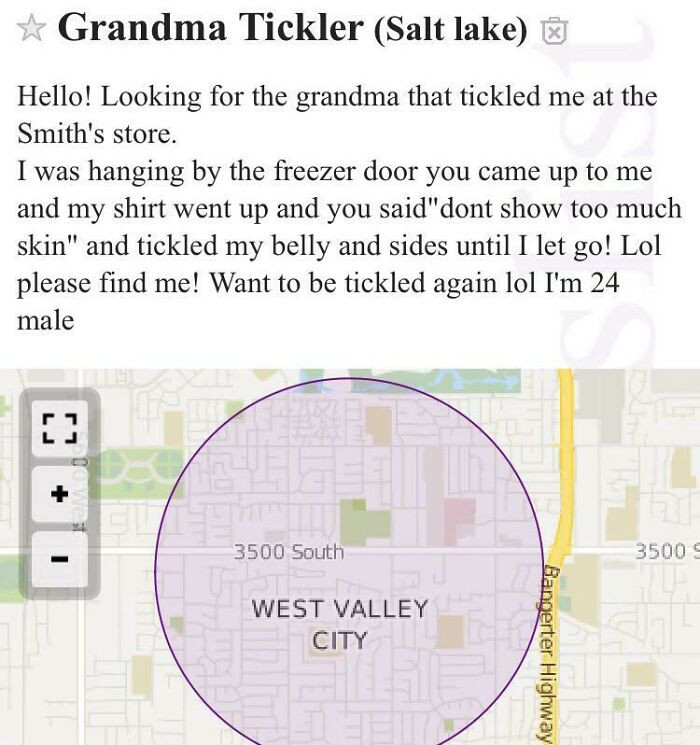Favorite the Grandma Tickler post with the star
The width and height of the screenshot is (700, 745).
pyautogui.click(x=32, y=30)
